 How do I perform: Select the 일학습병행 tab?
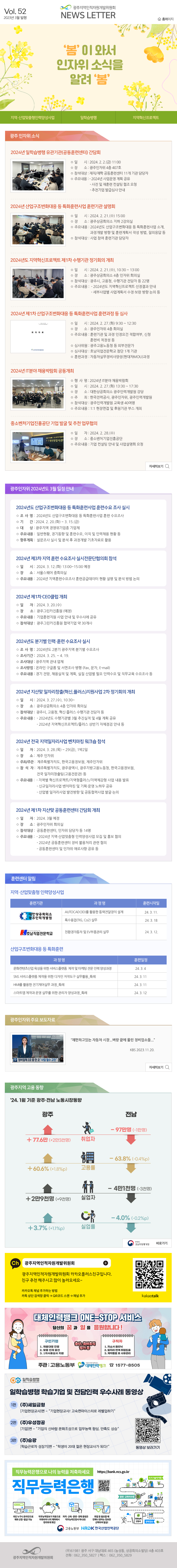[88, 117]
